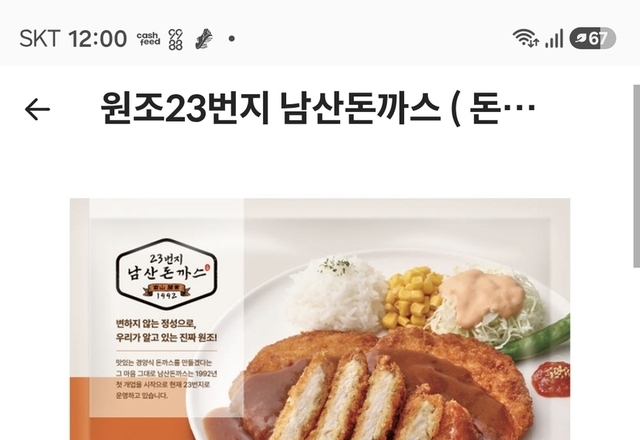
Task: Go back using the arrow icon
Action: 37,109
